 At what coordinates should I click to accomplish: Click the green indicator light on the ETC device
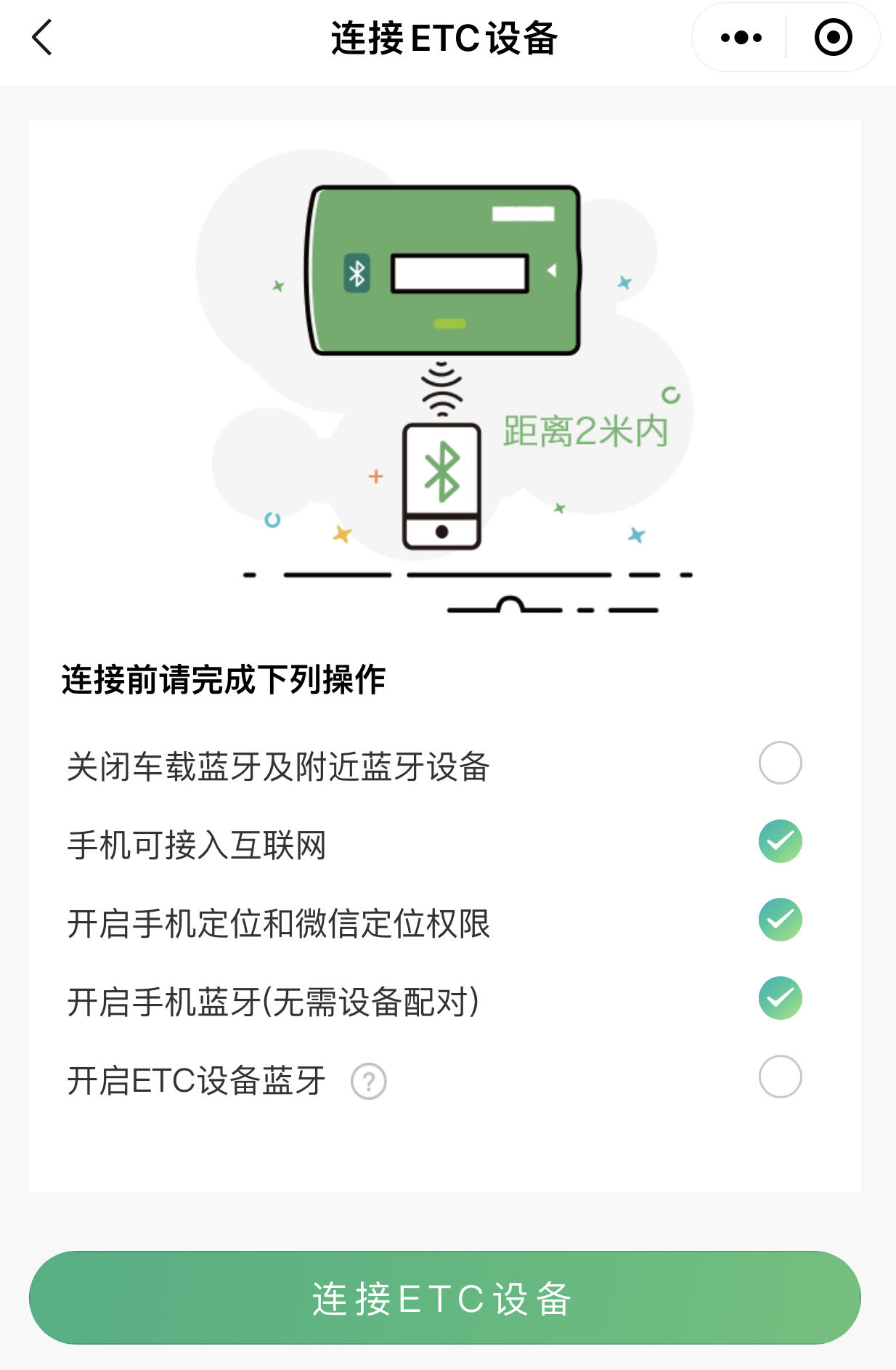(x=448, y=323)
